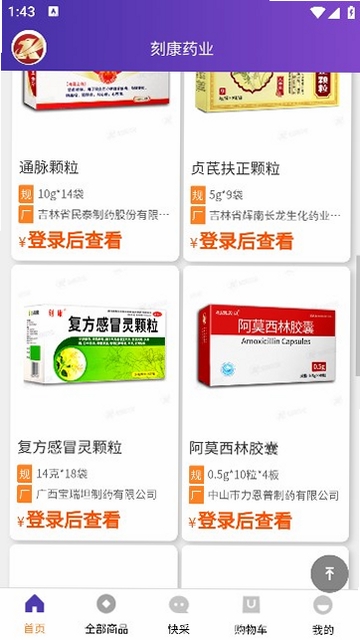Tap the back-to-top arrow button
This screenshot has width=360, height=640.
tap(329, 573)
